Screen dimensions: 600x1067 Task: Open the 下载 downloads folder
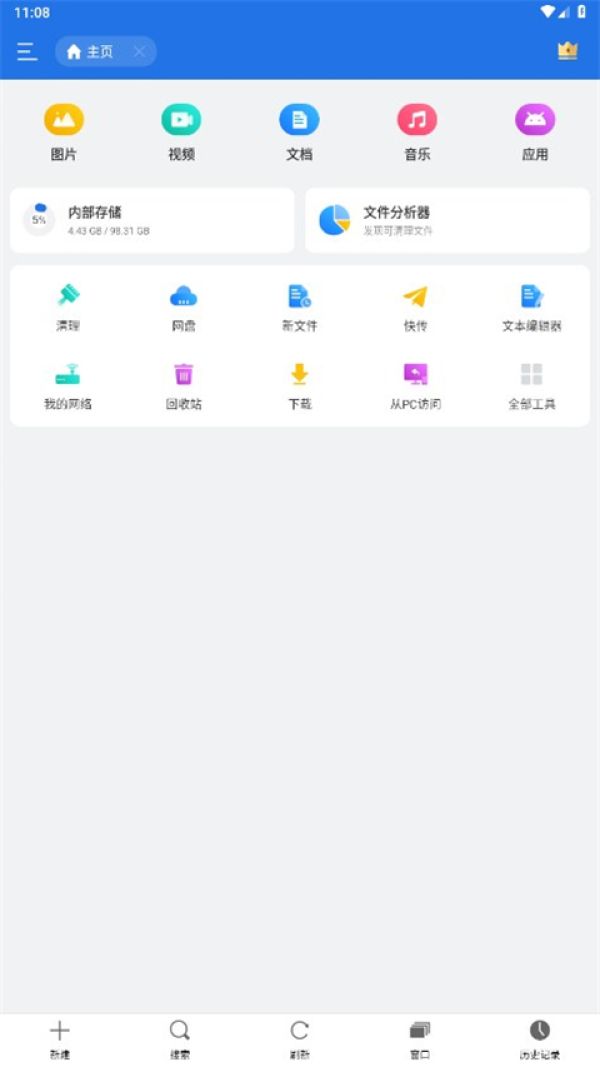[x=299, y=385]
